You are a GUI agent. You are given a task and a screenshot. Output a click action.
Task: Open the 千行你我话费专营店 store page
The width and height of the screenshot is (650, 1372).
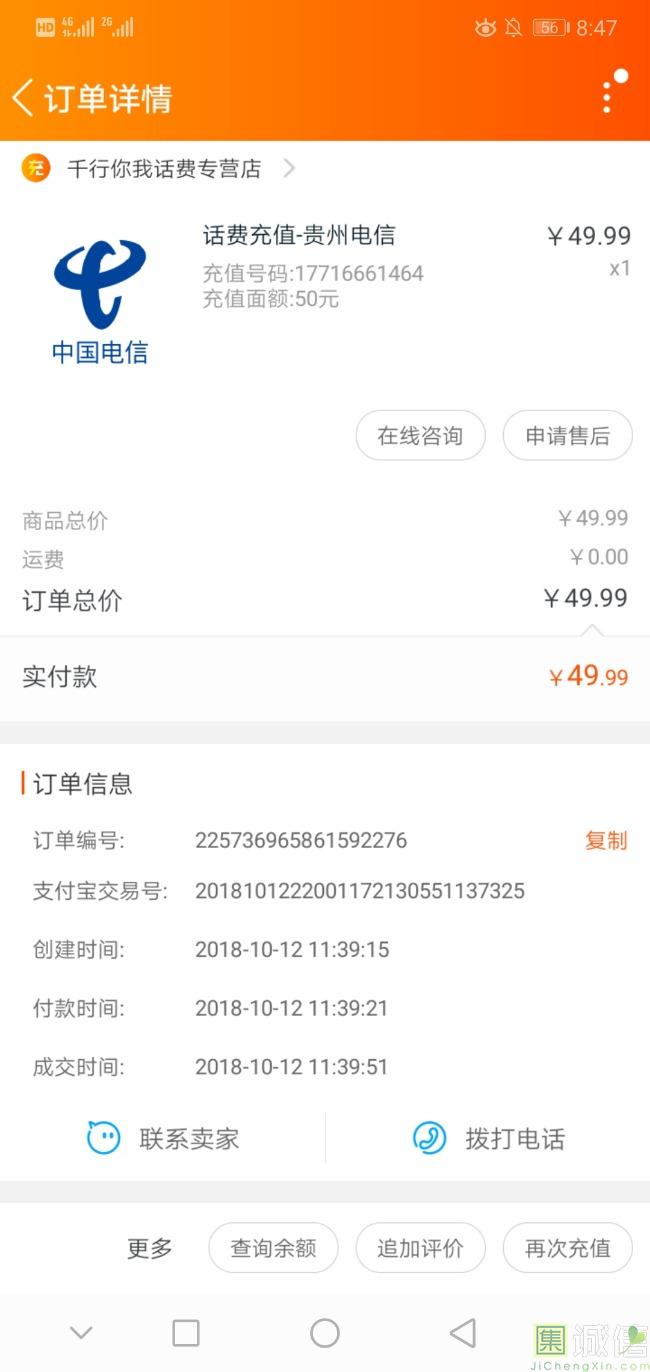tap(163, 169)
